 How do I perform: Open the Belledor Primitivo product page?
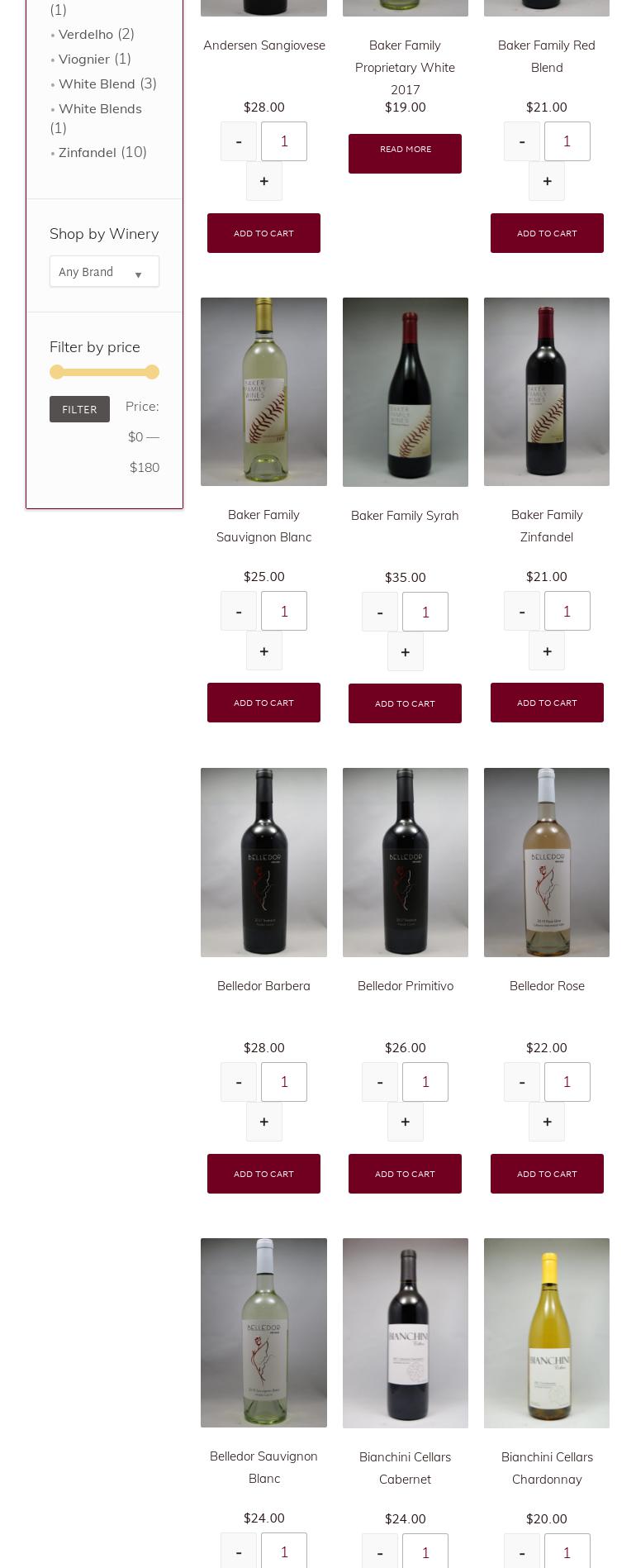coord(405,985)
